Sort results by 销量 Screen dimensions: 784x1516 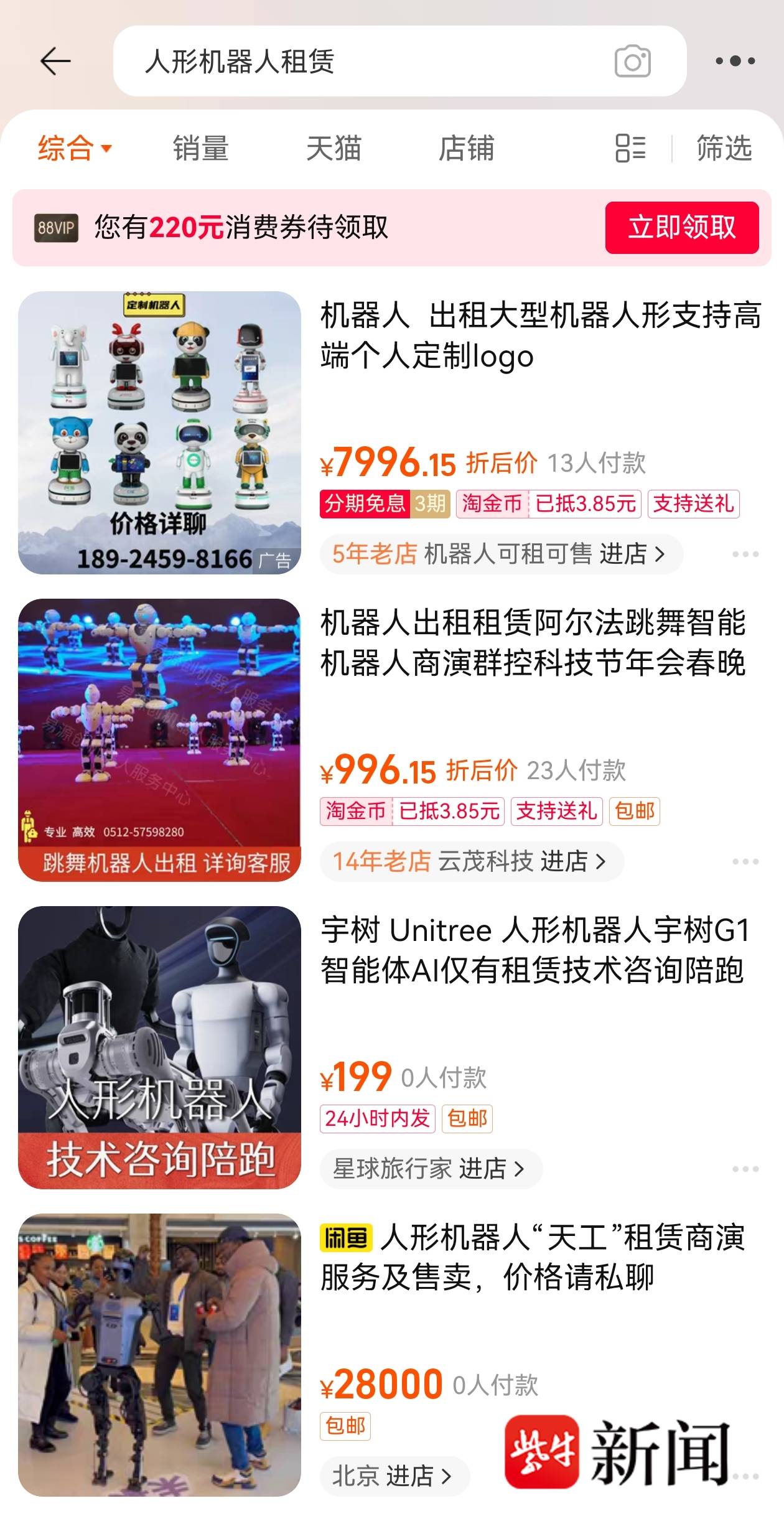pos(200,148)
